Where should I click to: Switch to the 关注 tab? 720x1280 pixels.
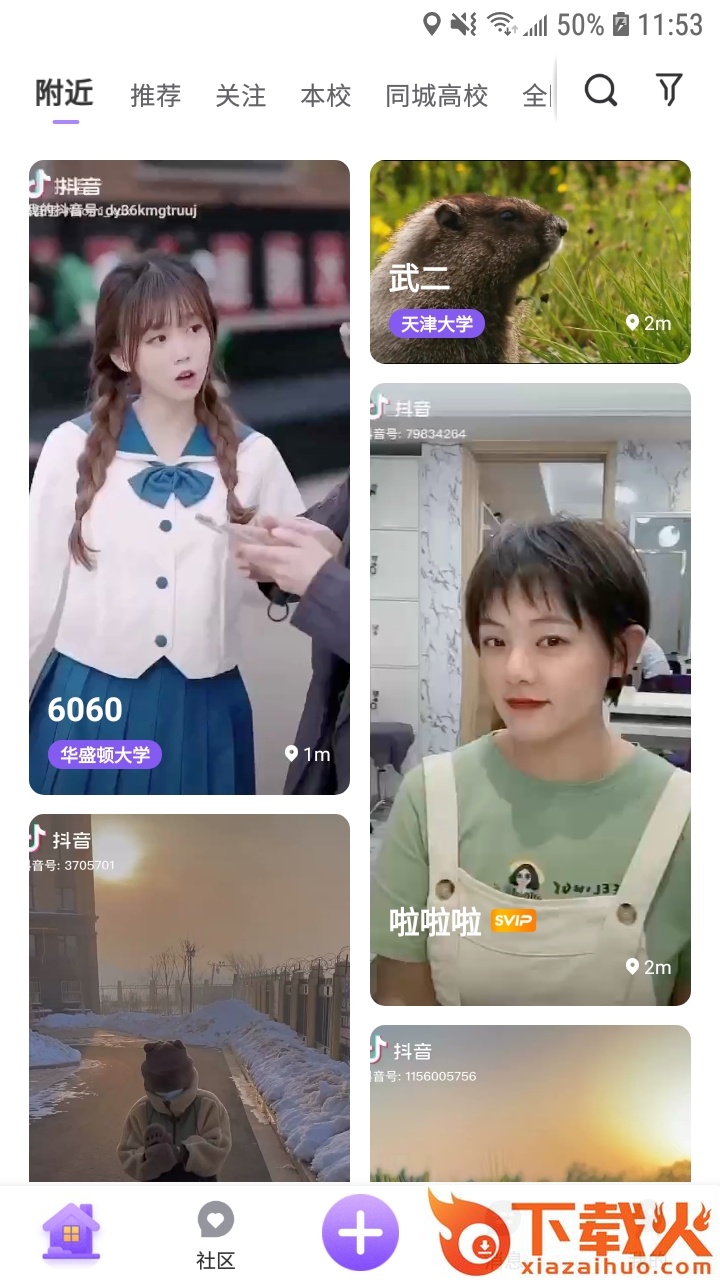pos(241,96)
